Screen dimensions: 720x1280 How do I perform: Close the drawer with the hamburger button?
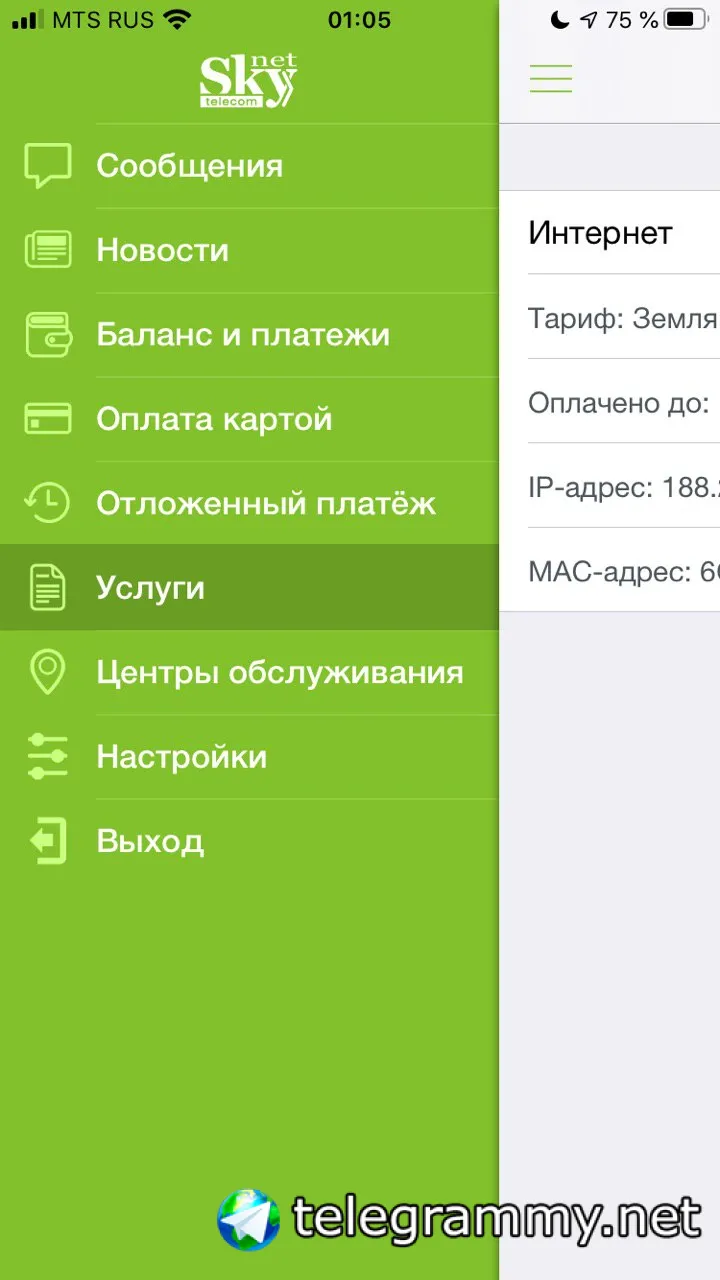pyautogui.click(x=551, y=78)
